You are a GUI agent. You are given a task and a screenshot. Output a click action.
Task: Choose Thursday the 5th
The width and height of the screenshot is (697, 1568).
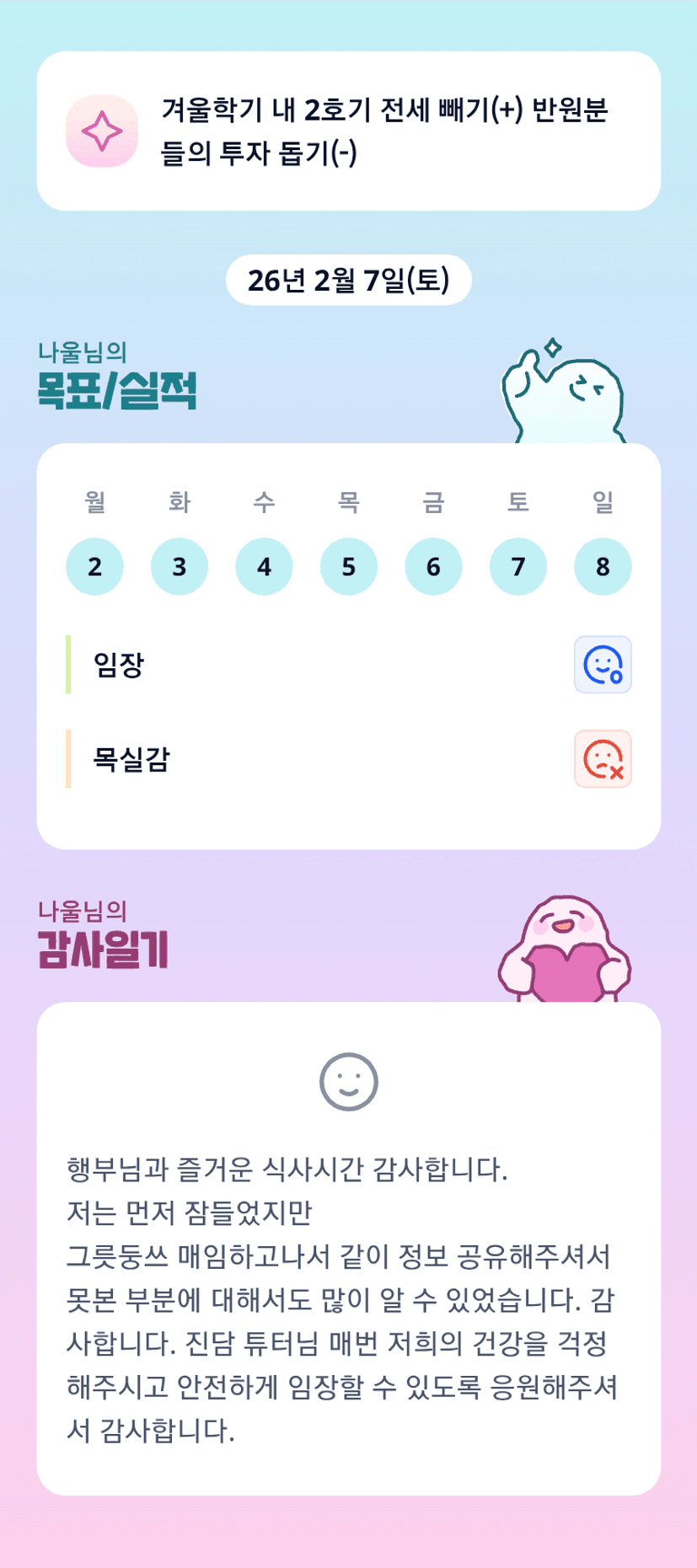coord(349,567)
